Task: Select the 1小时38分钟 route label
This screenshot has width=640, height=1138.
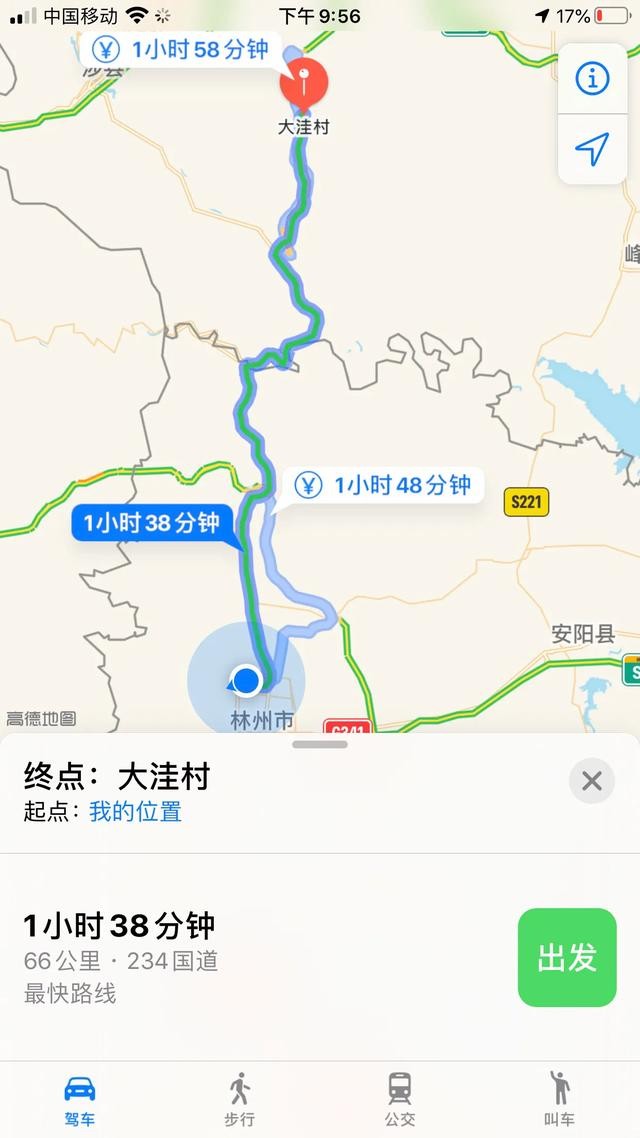Action: point(151,523)
